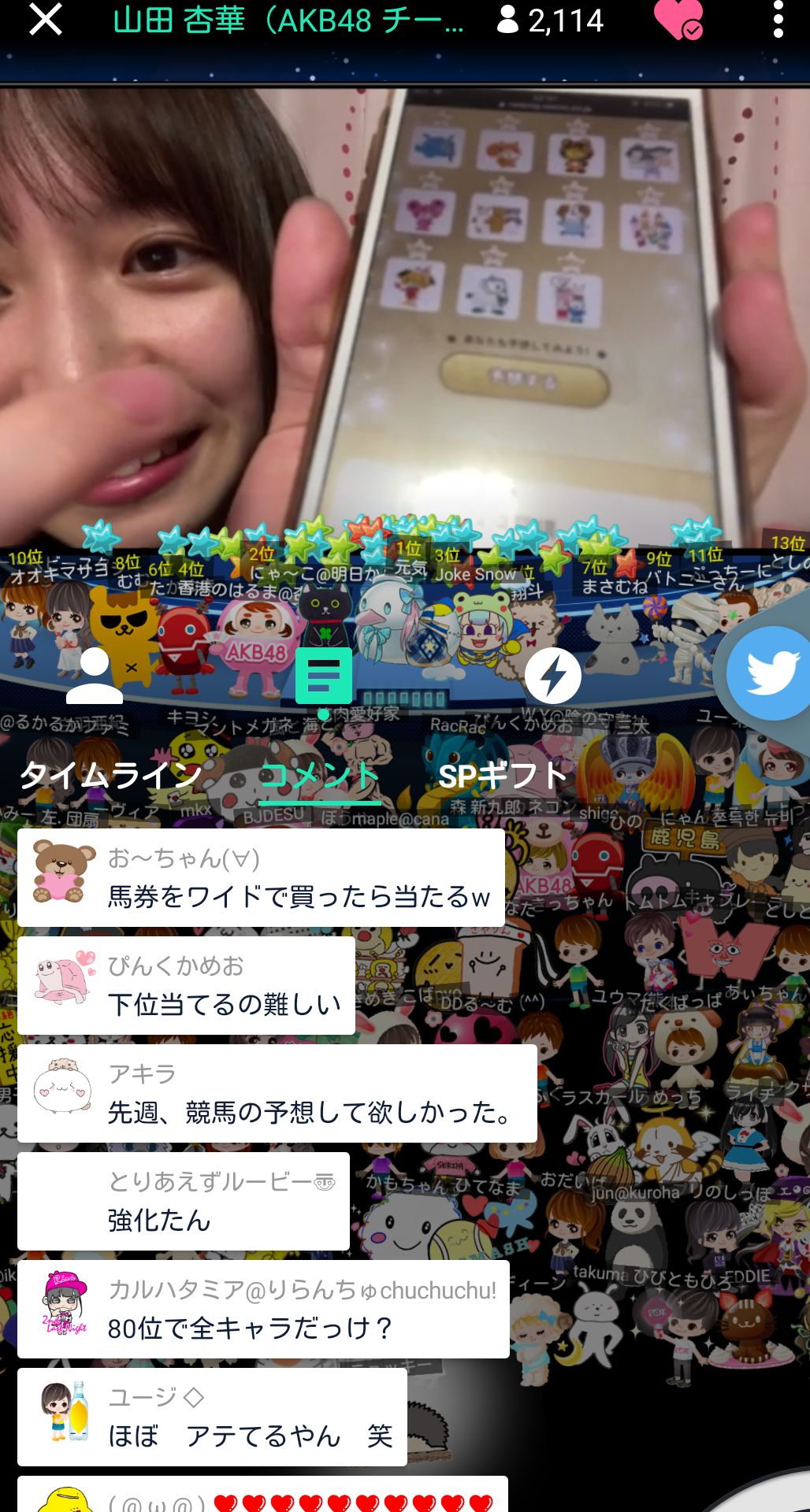Open the lightning bolt icon

(552, 676)
